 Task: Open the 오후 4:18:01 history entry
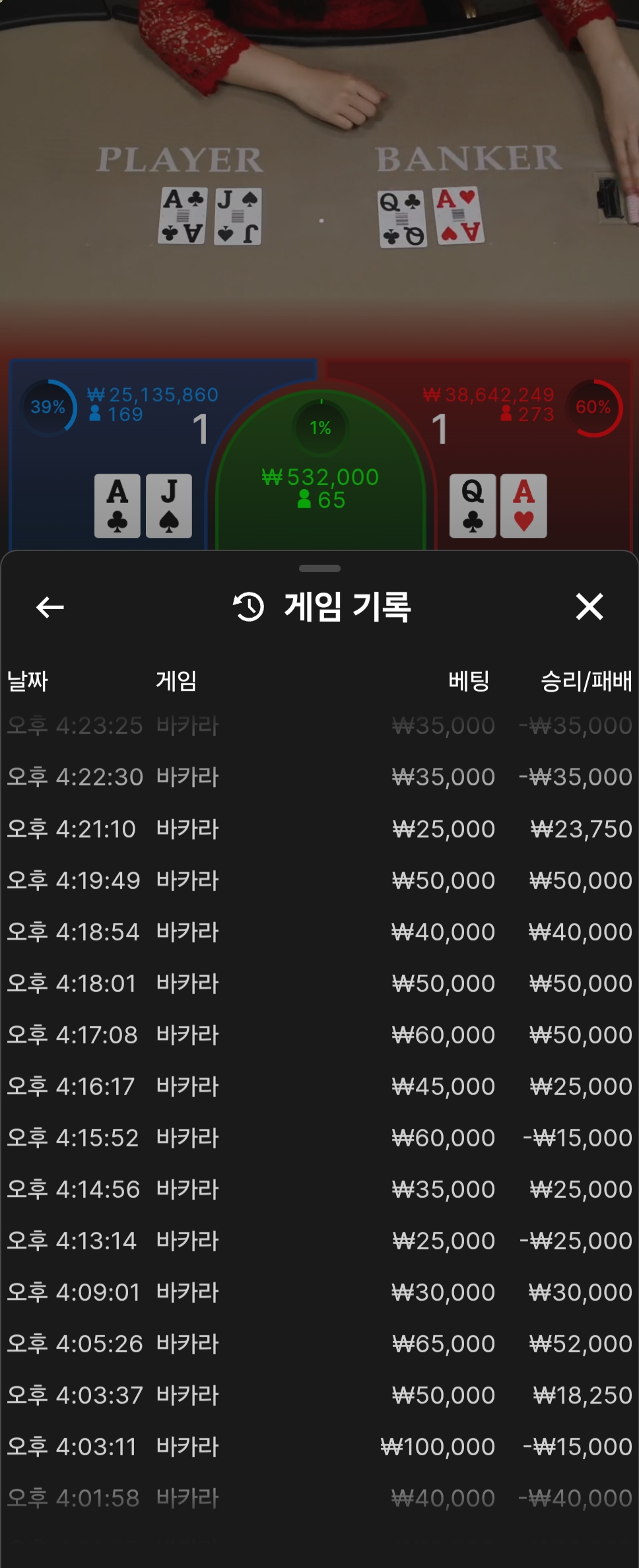pyautogui.click(x=319, y=983)
